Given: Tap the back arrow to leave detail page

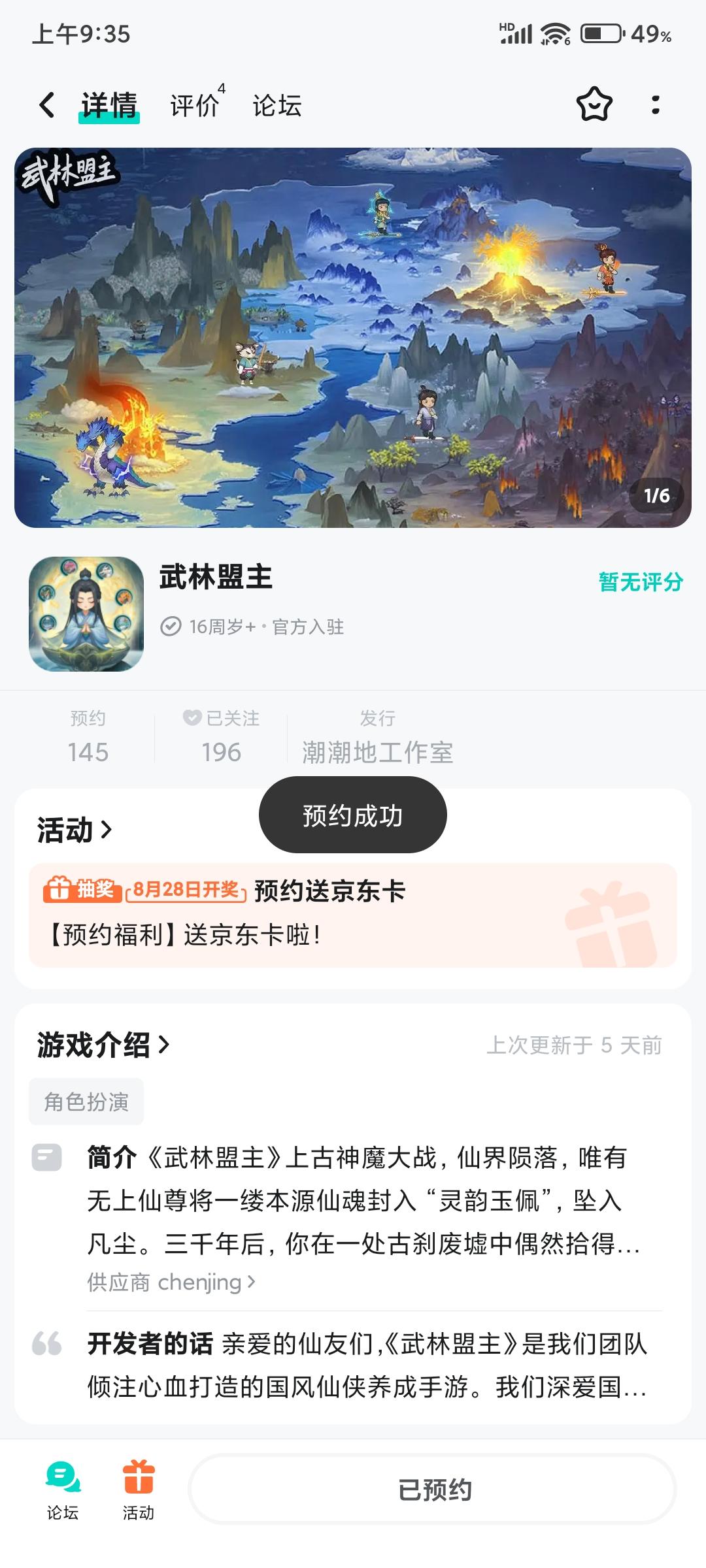Looking at the screenshot, I should (46, 105).
